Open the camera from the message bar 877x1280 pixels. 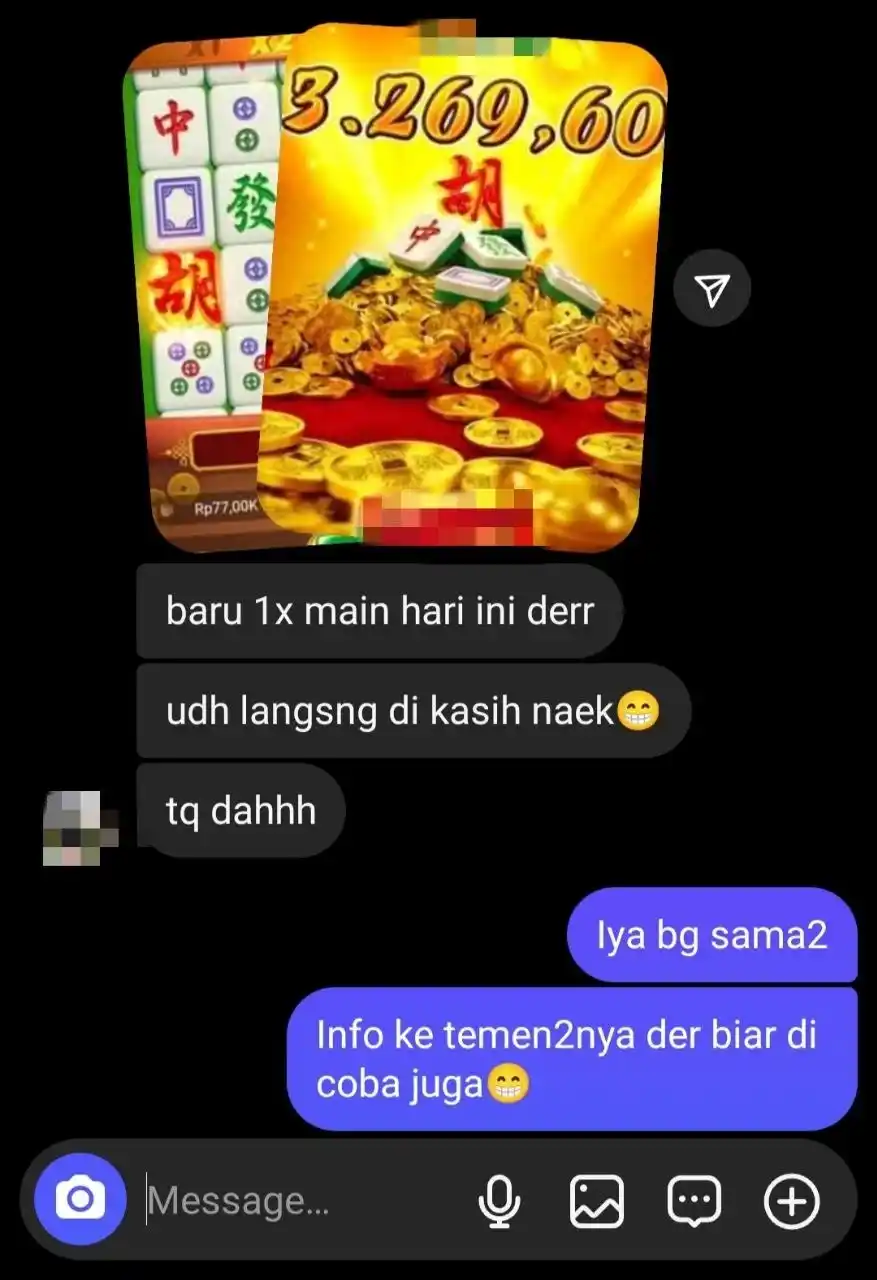(80, 1199)
